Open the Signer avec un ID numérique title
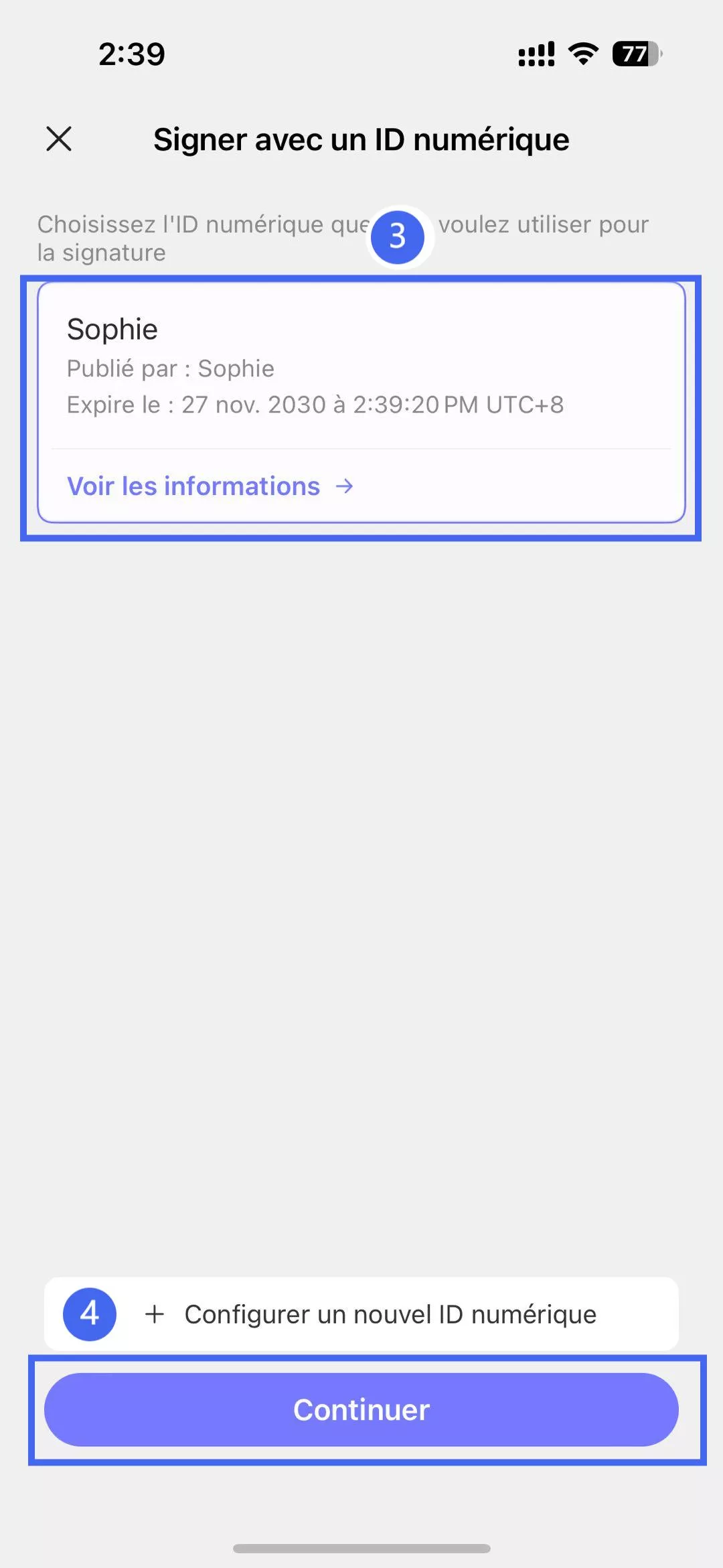The height and width of the screenshot is (1568, 723). point(361,139)
